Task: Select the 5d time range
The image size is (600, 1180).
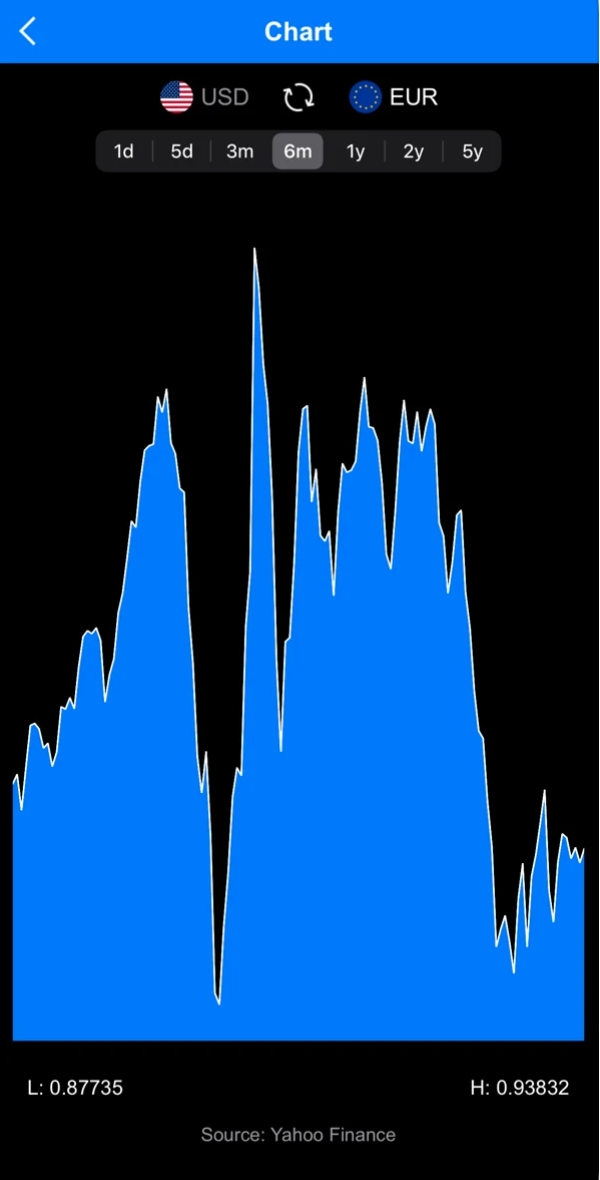Action: [x=181, y=152]
